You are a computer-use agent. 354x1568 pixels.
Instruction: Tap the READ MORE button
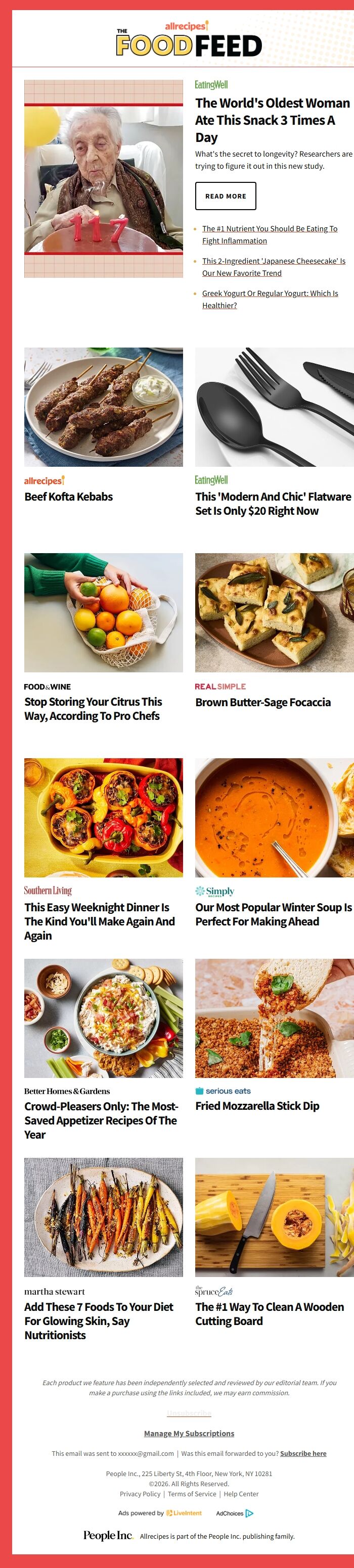pyautogui.click(x=226, y=196)
